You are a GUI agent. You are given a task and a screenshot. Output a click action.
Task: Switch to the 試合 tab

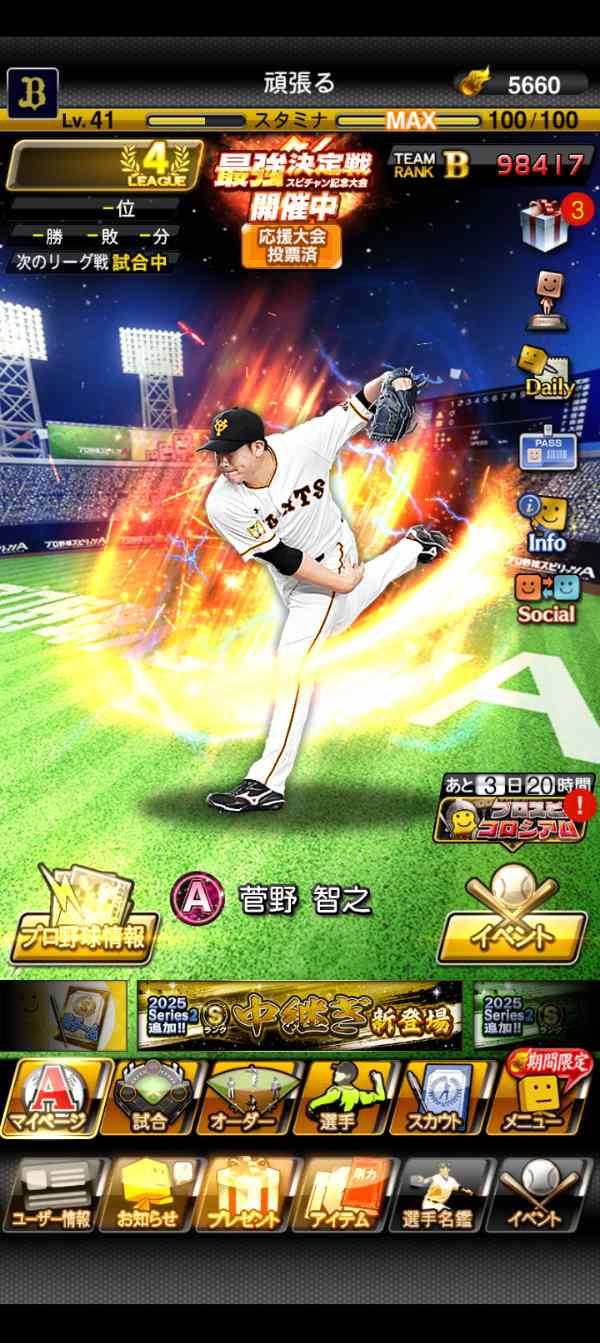point(149,1097)
